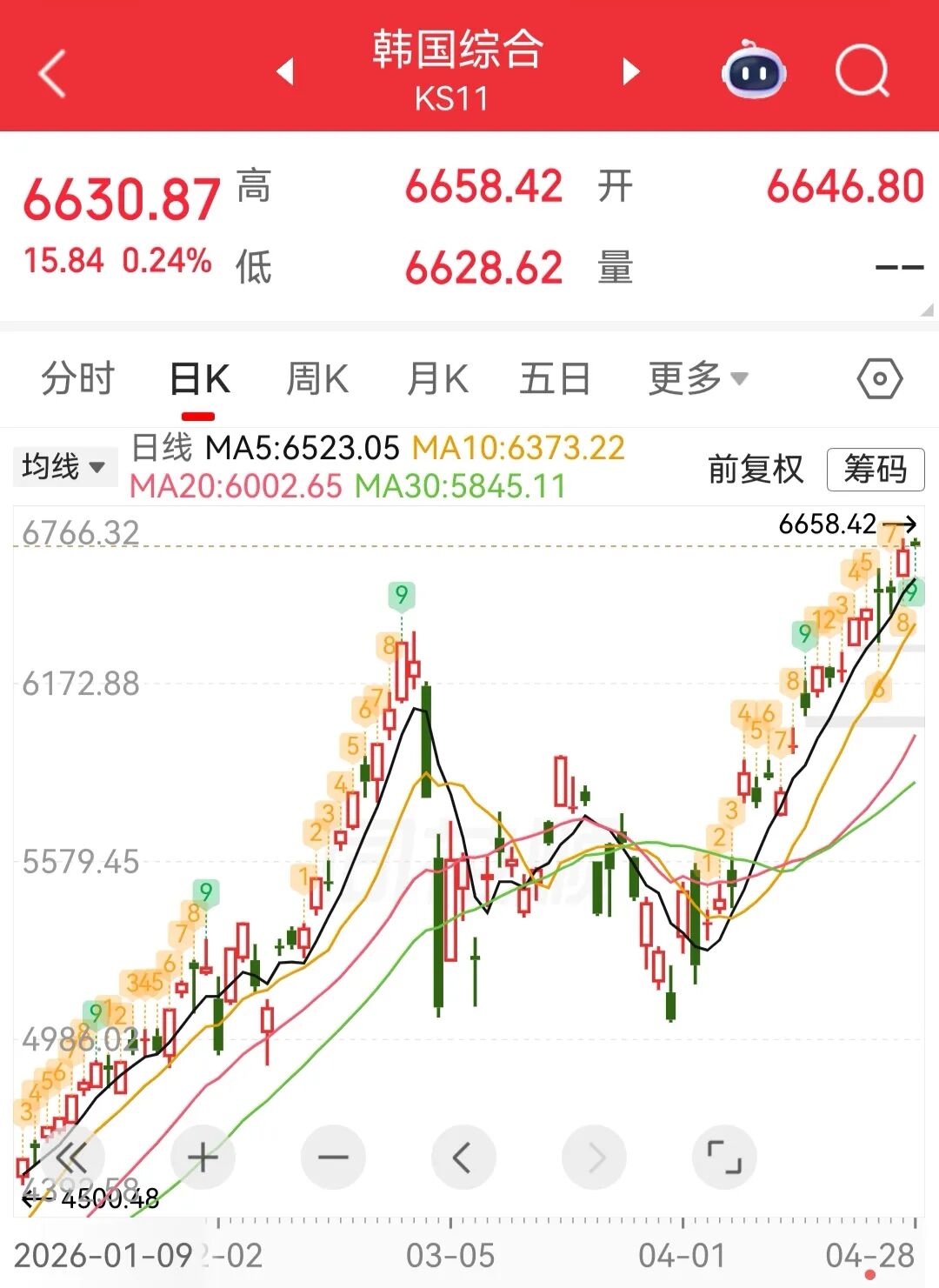
Task: Switch to the 周K weekly chart tab
Action: click(317, 377)
